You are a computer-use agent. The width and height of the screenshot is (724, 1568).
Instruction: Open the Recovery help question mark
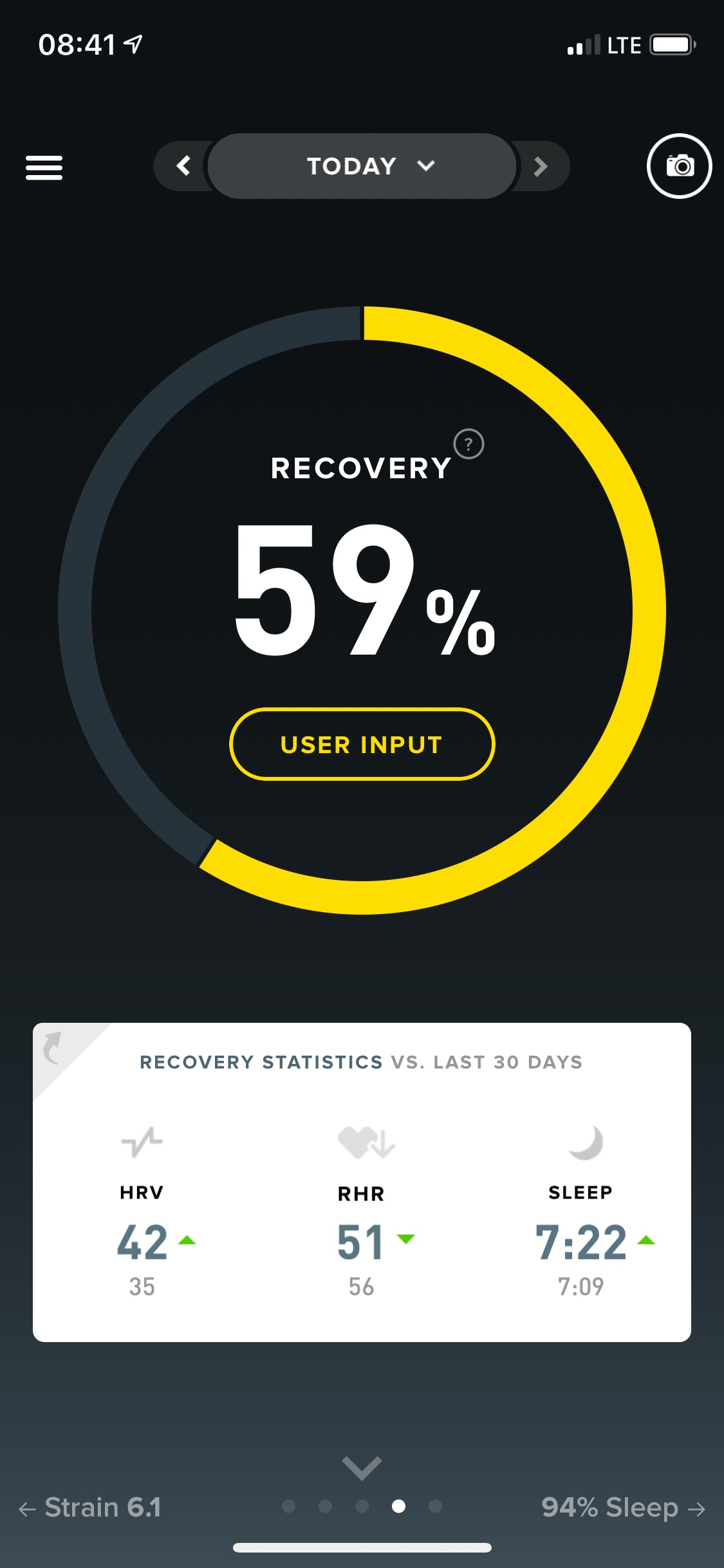tap(469, 444)
